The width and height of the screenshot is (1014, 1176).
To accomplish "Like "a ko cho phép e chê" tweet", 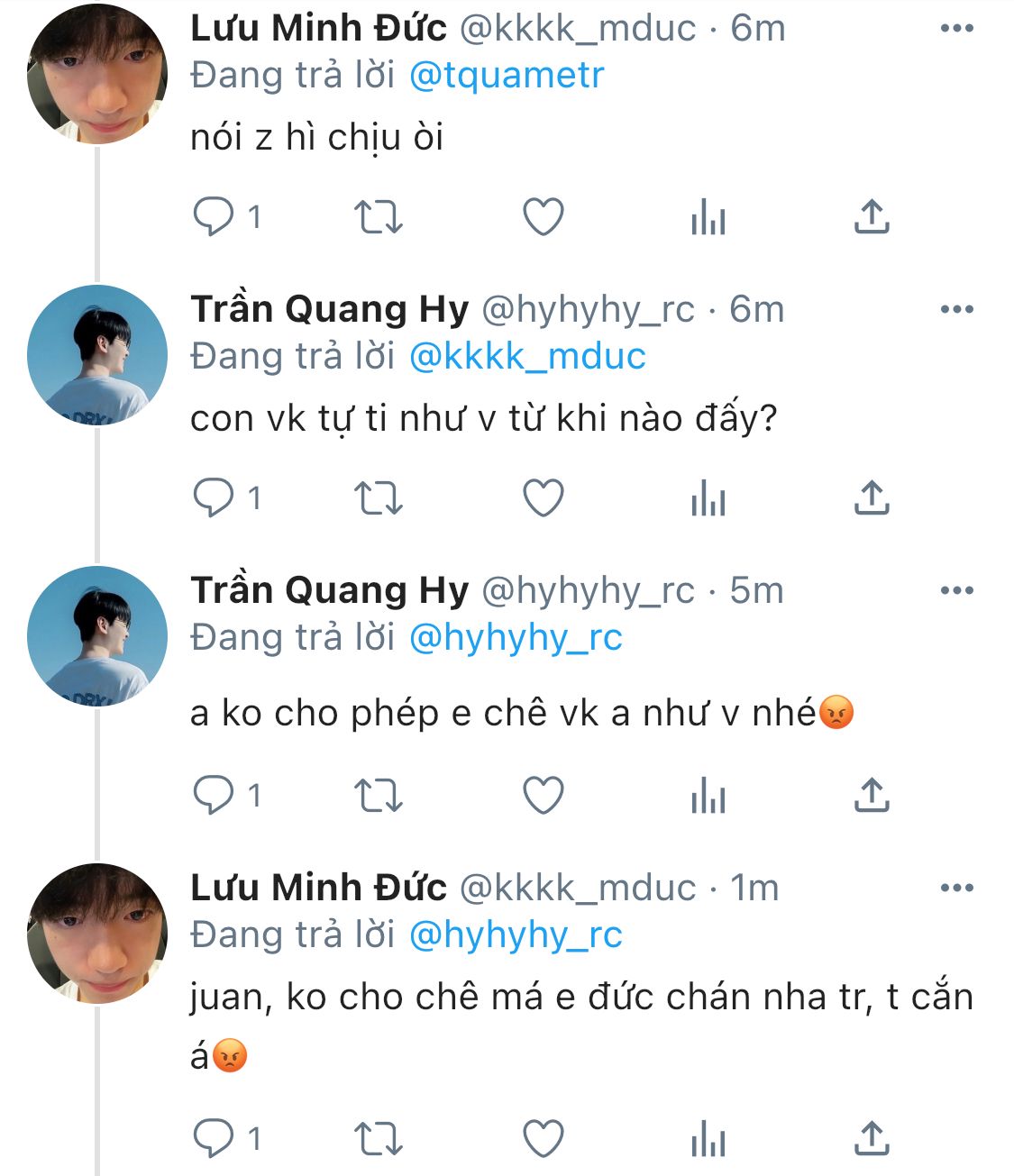I will click(x=544, y=796).
